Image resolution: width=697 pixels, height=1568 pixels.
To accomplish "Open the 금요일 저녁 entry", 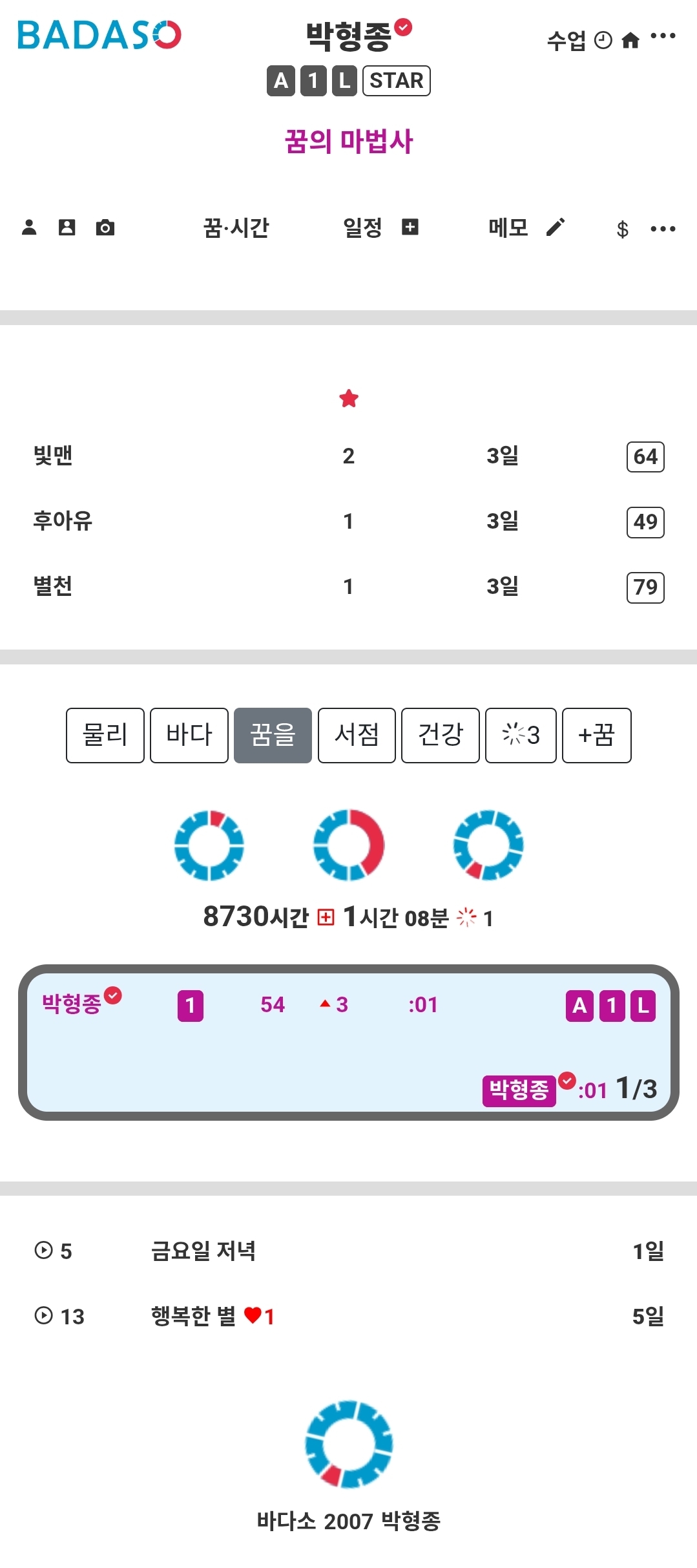I will [x=203, y=1251].
